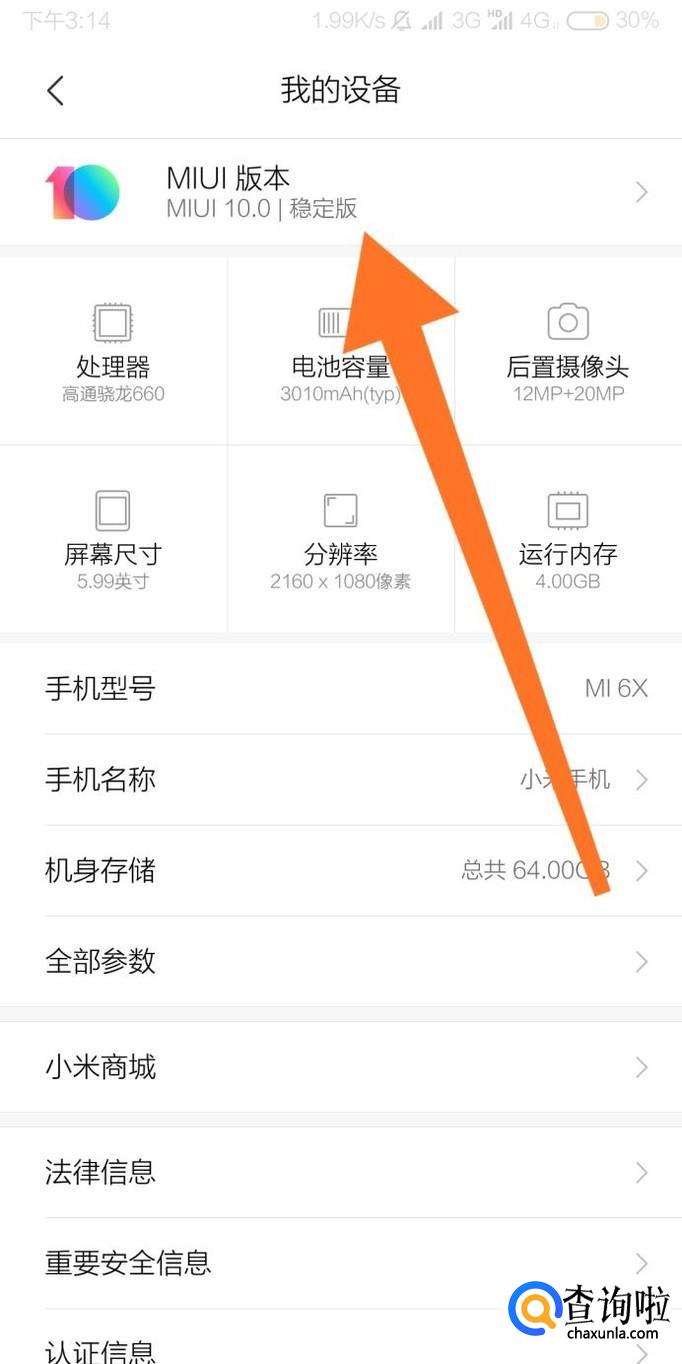
Task: Open 手机名称 setting
Action: pos(340,779)
